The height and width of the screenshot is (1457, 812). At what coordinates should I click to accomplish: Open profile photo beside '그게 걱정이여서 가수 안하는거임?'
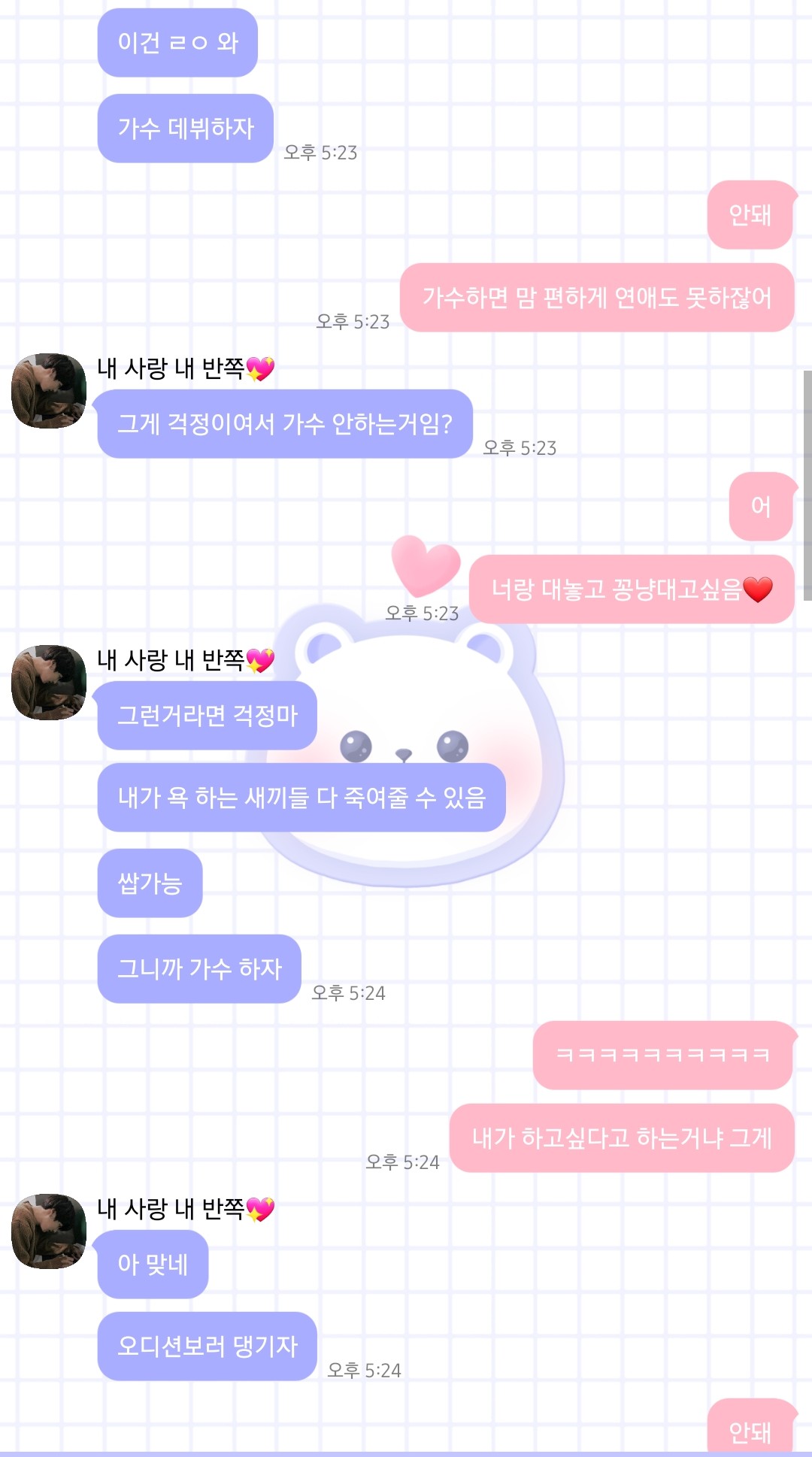49,391
